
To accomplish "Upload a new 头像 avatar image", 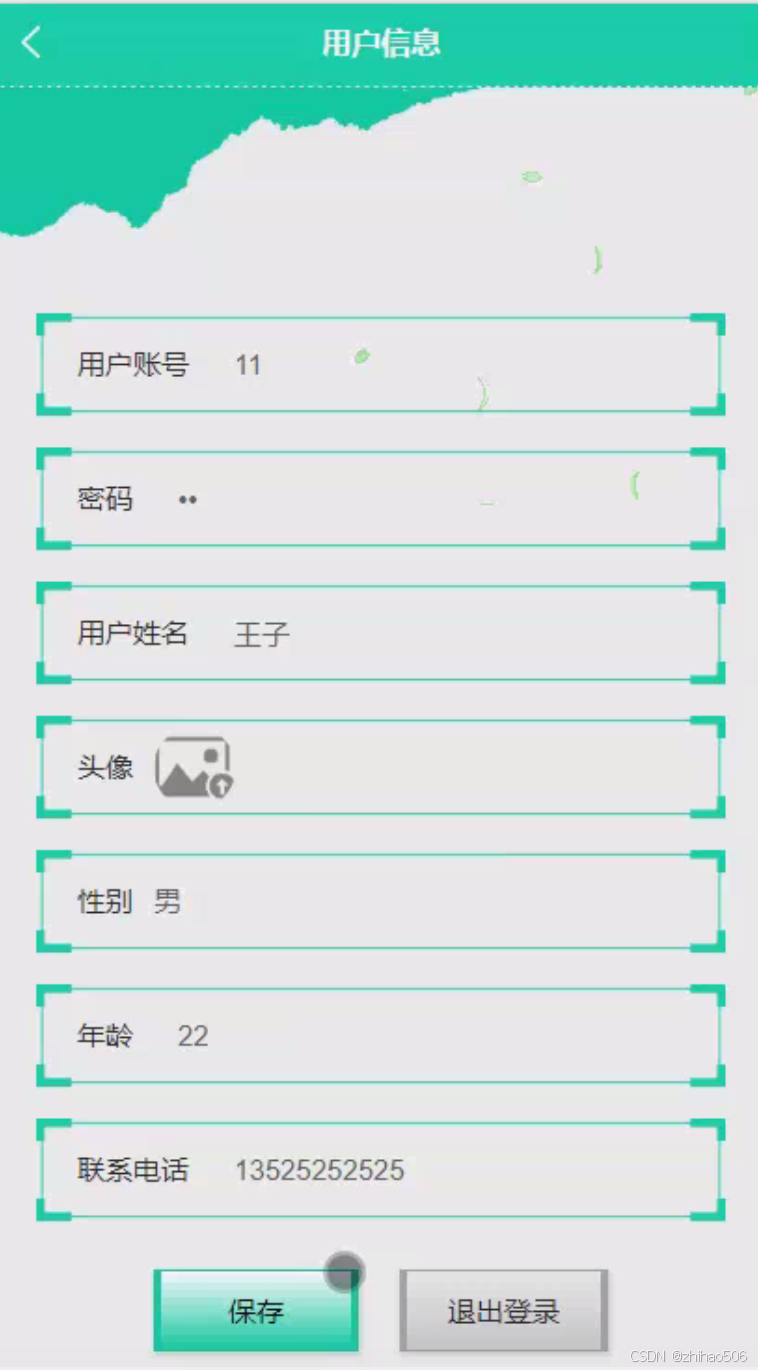I will 194,767.
